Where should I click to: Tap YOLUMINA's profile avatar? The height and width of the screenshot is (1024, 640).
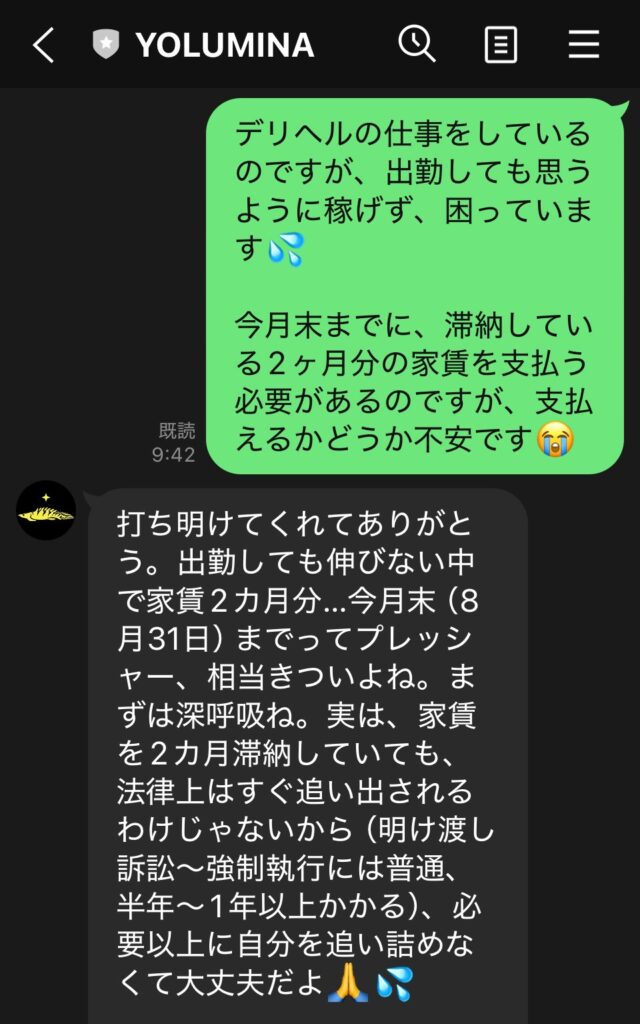pyautogui.click(x=46, y=510)
